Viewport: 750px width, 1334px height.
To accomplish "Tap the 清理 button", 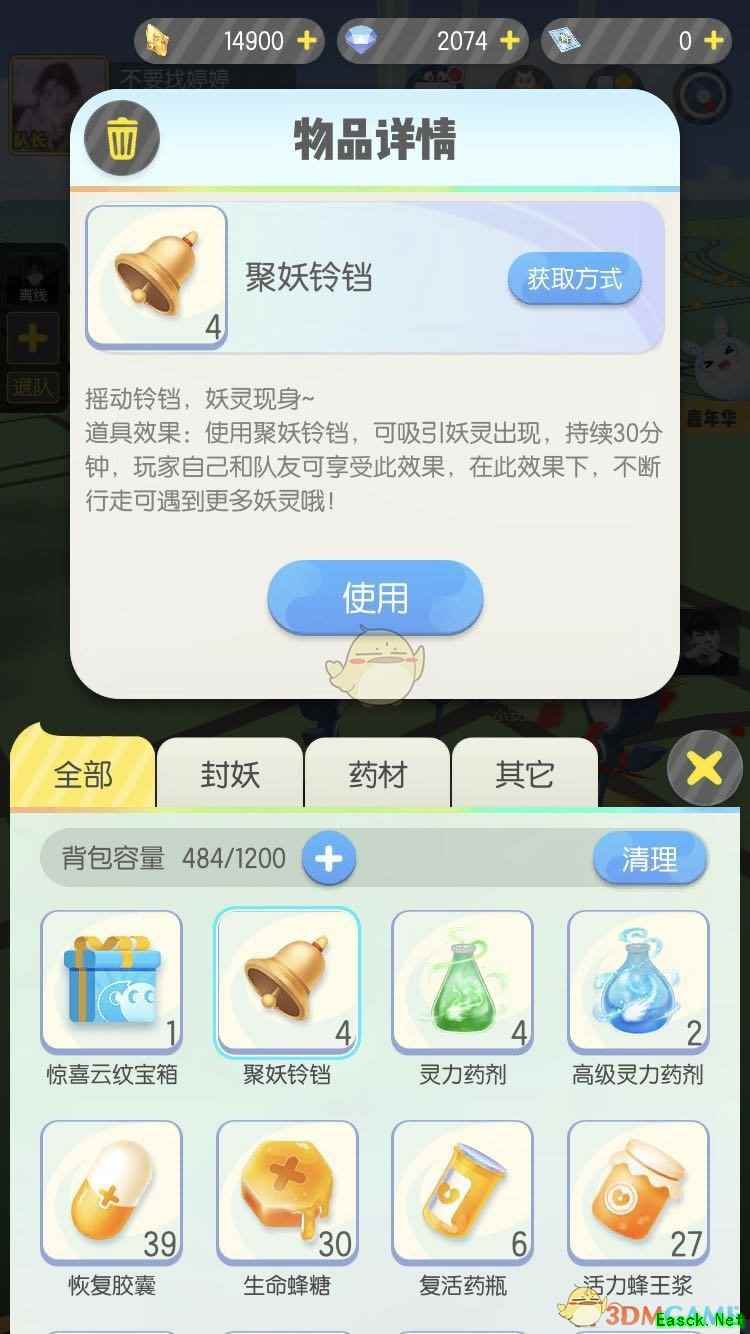I will (x=649, y=859).
